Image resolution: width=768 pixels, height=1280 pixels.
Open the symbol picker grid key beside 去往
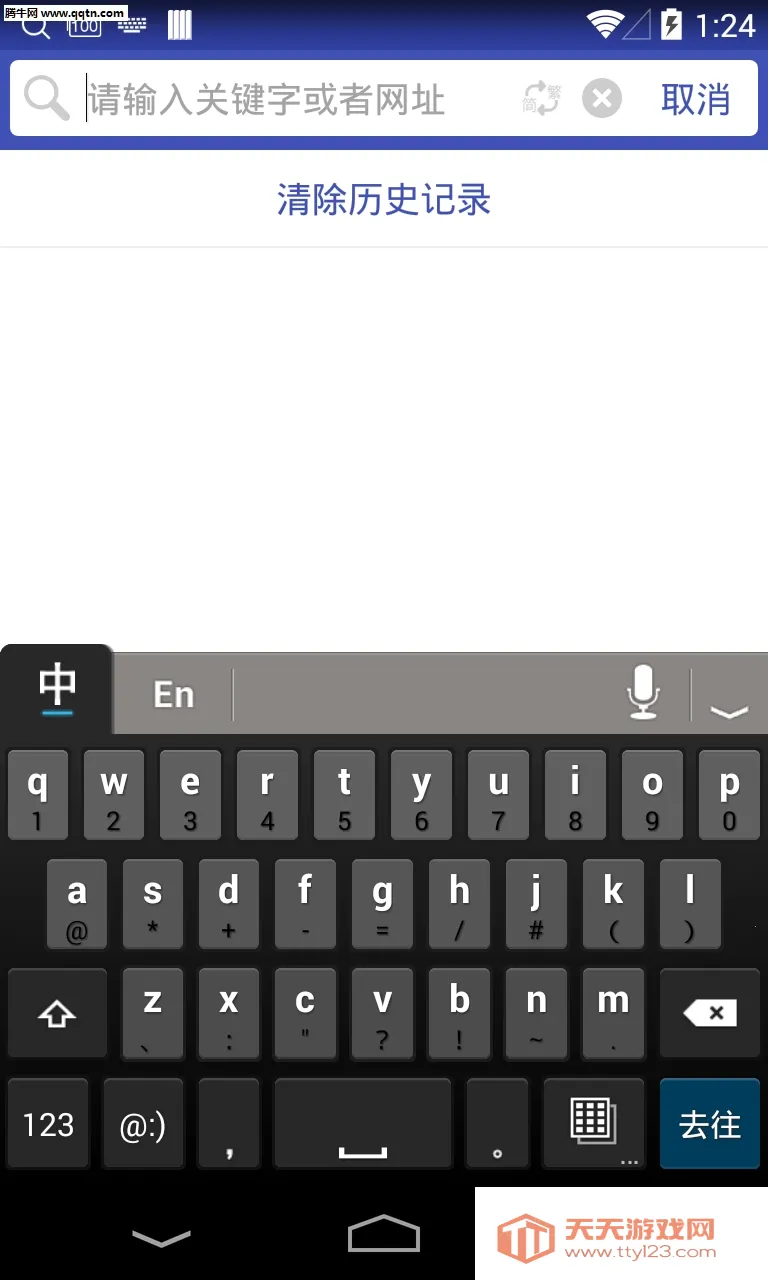coord(594,1122)
